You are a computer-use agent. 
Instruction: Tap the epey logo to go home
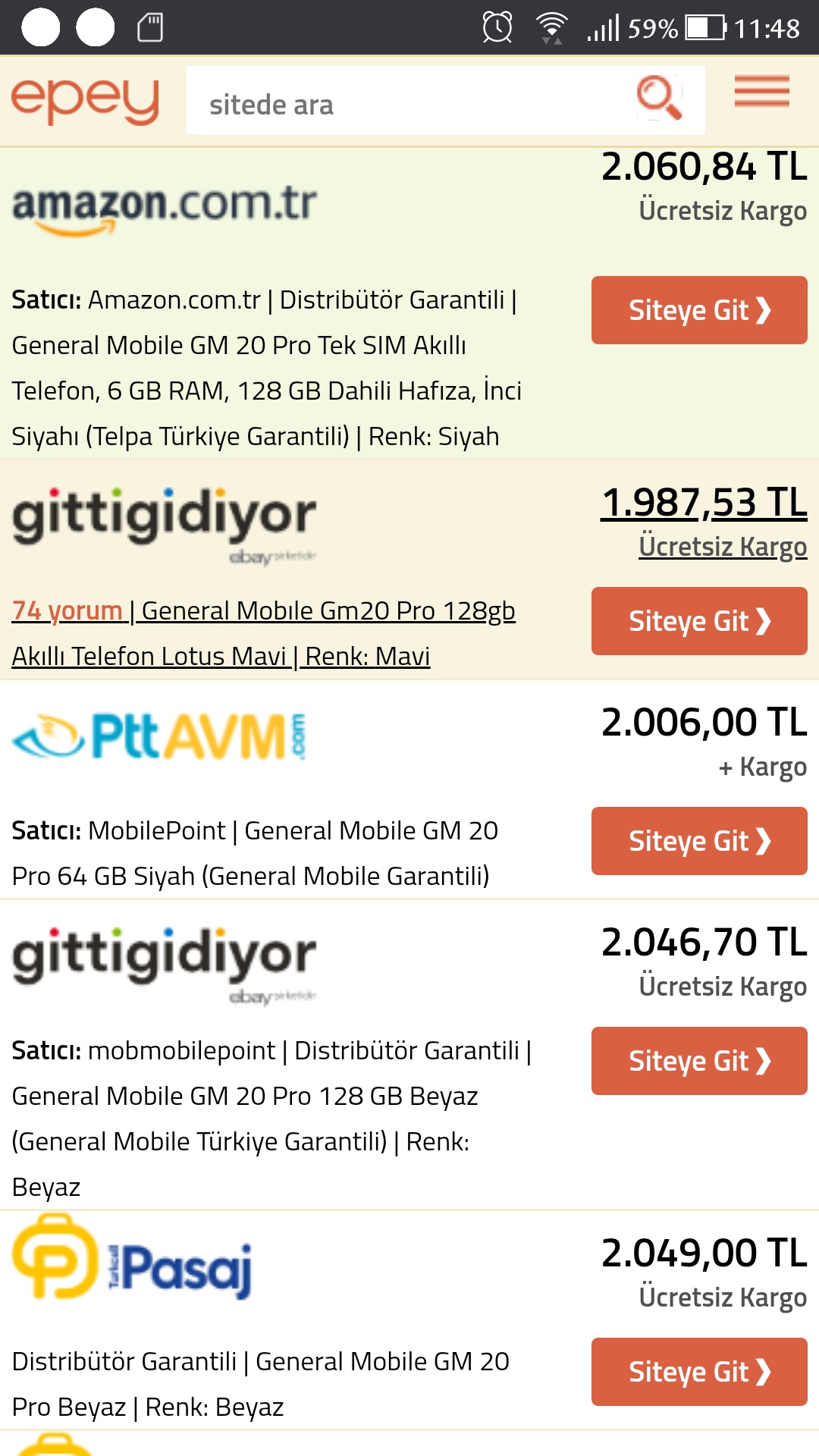pyautogui.click(x=85, y=101)
